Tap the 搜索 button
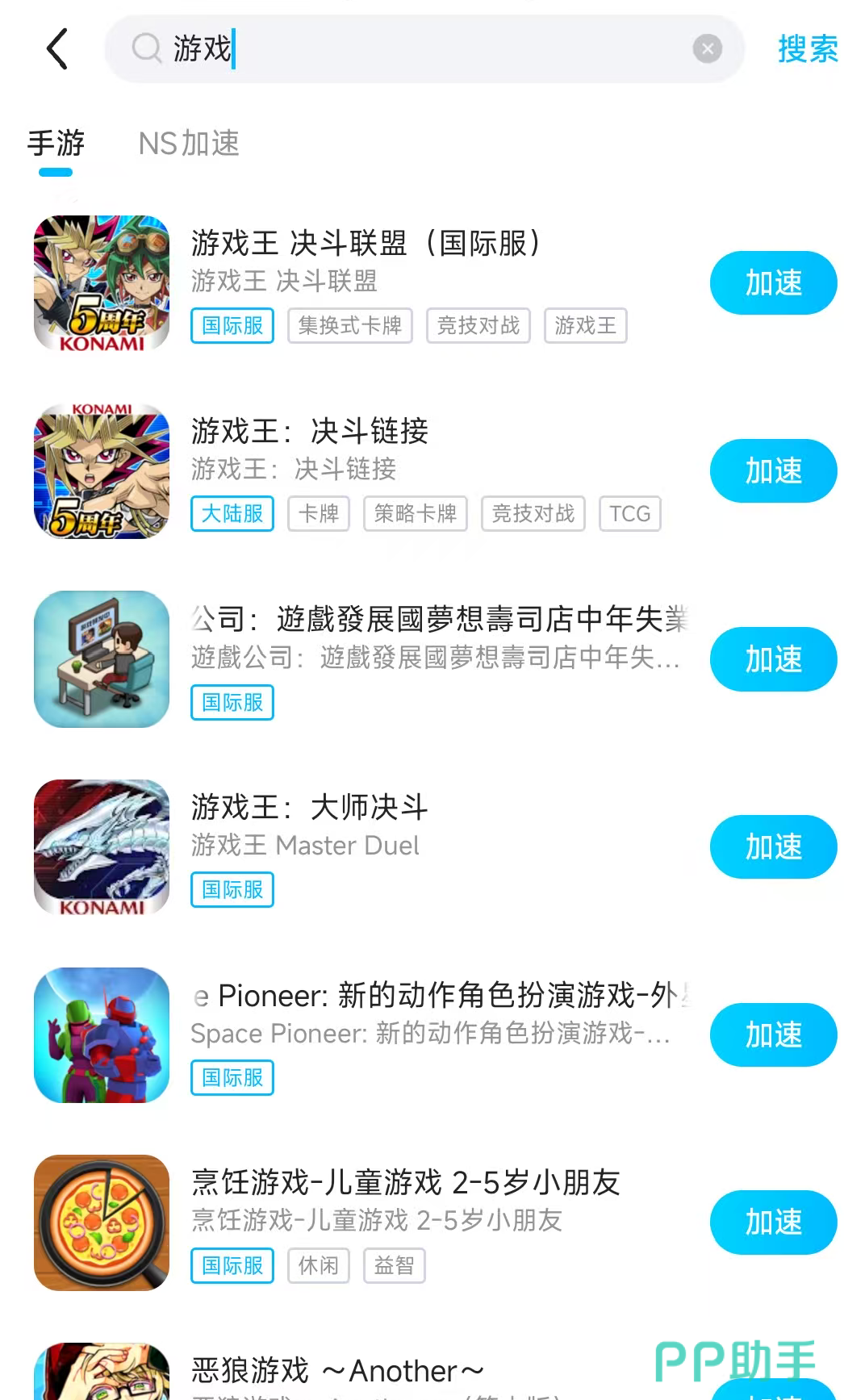Viewport: 844px width, 1400px height. pos(807,49)
